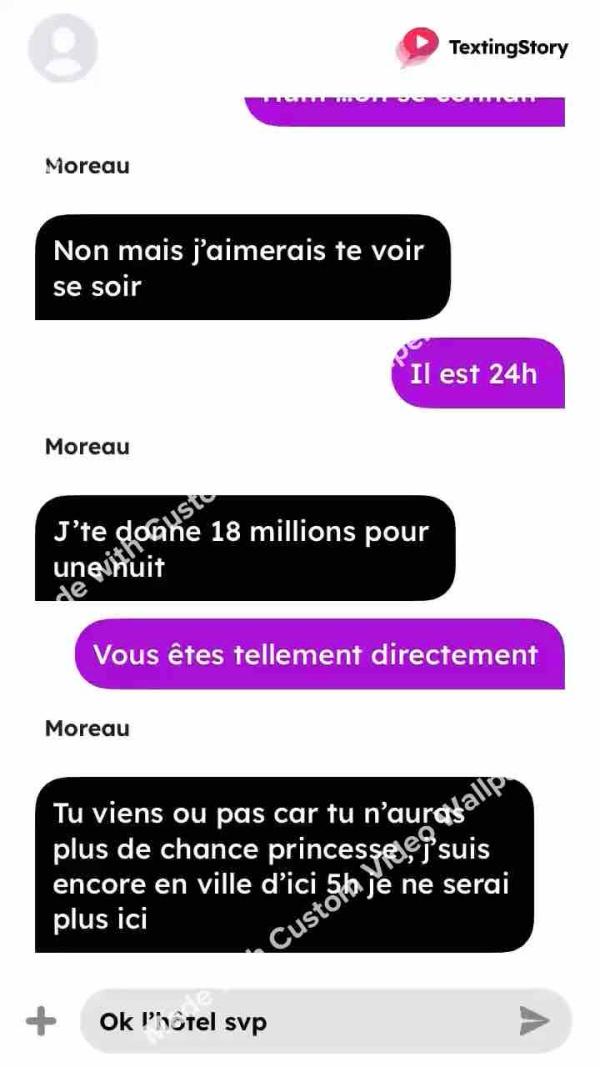Open the contact's profile avatar

(63, 47)
